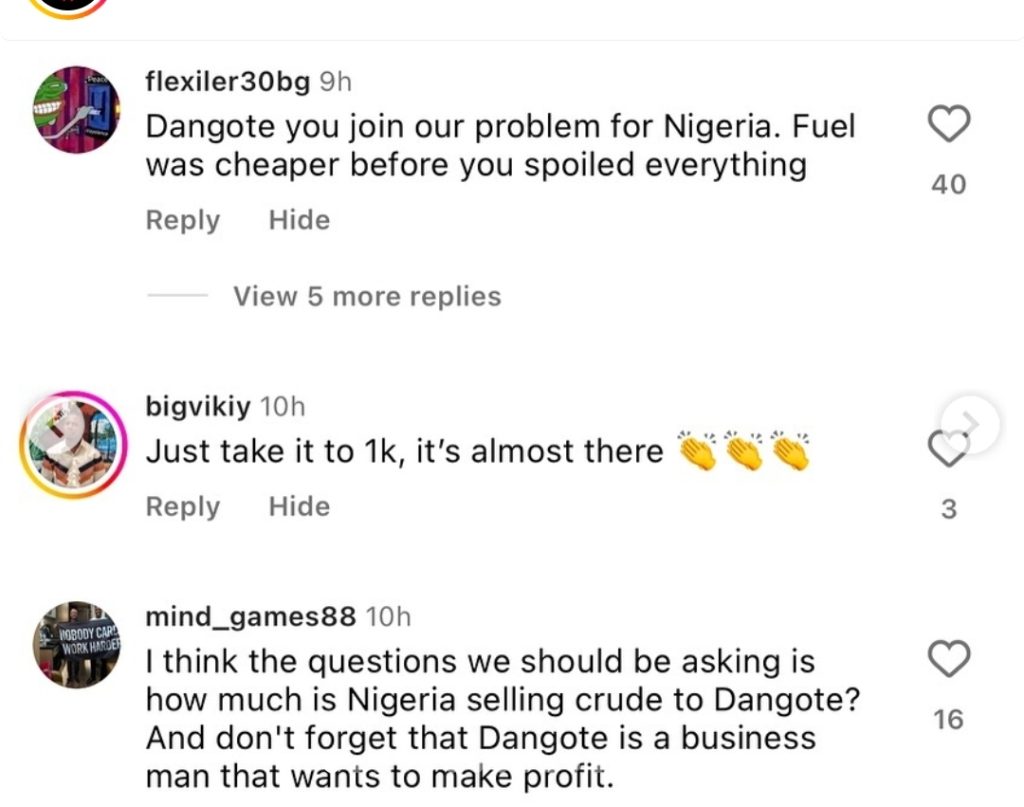Like mind_games88's comment
The width and height of the screenshot is (1024, 807).
[x=949, y=660]
